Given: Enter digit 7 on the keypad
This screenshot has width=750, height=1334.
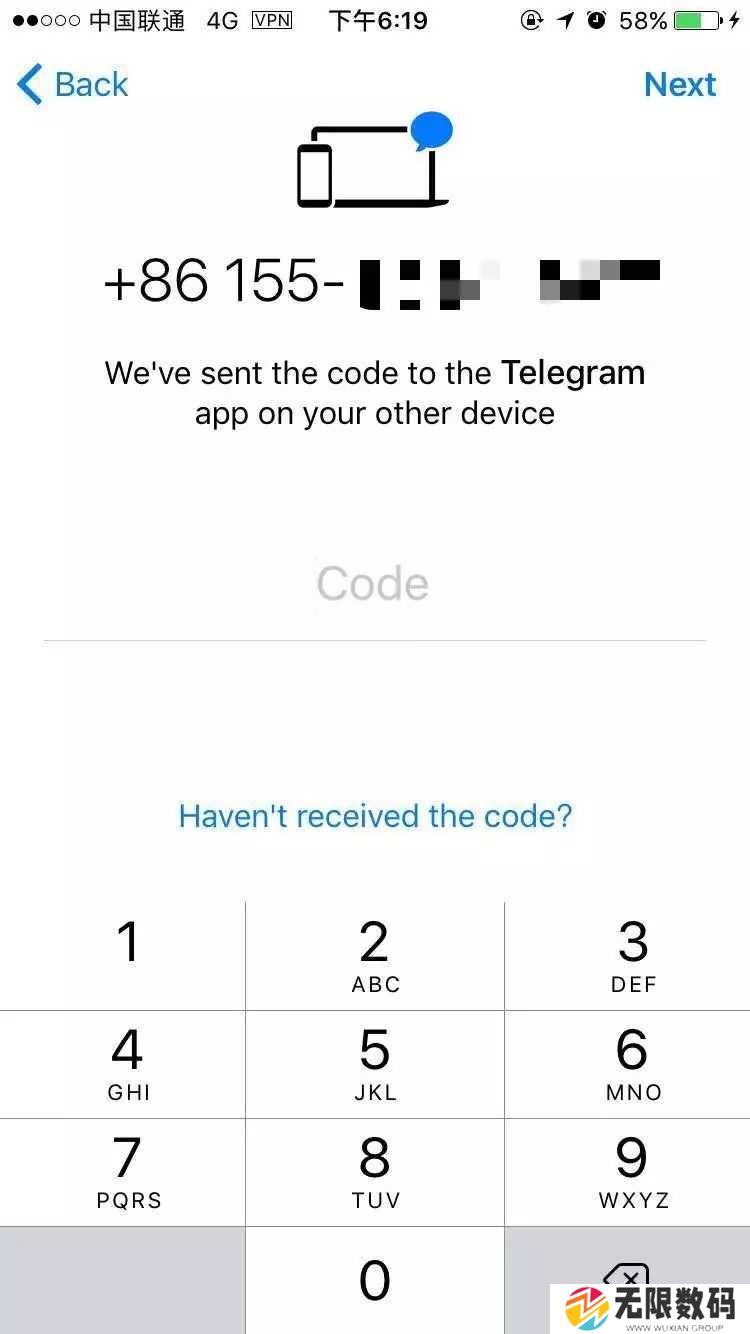Looking at the screenshot, I should click(122, 1172).
